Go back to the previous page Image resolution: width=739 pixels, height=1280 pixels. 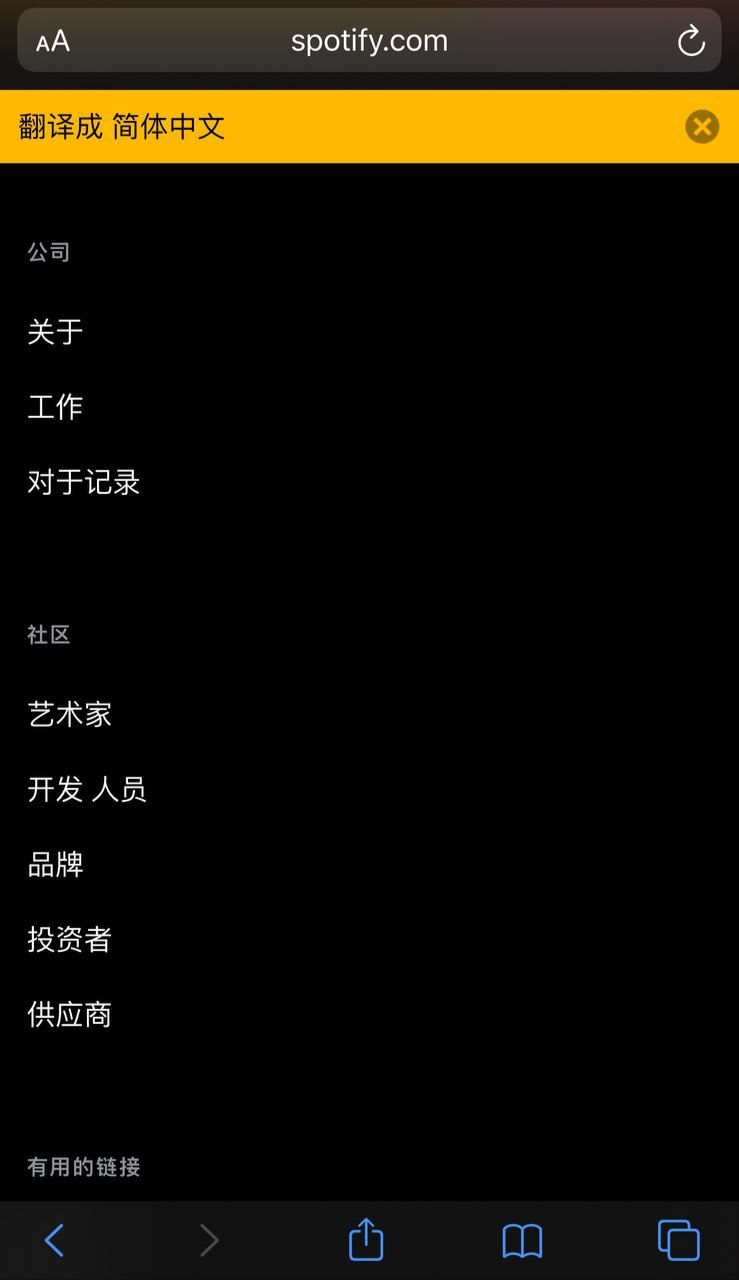(x=54, y=1241)
